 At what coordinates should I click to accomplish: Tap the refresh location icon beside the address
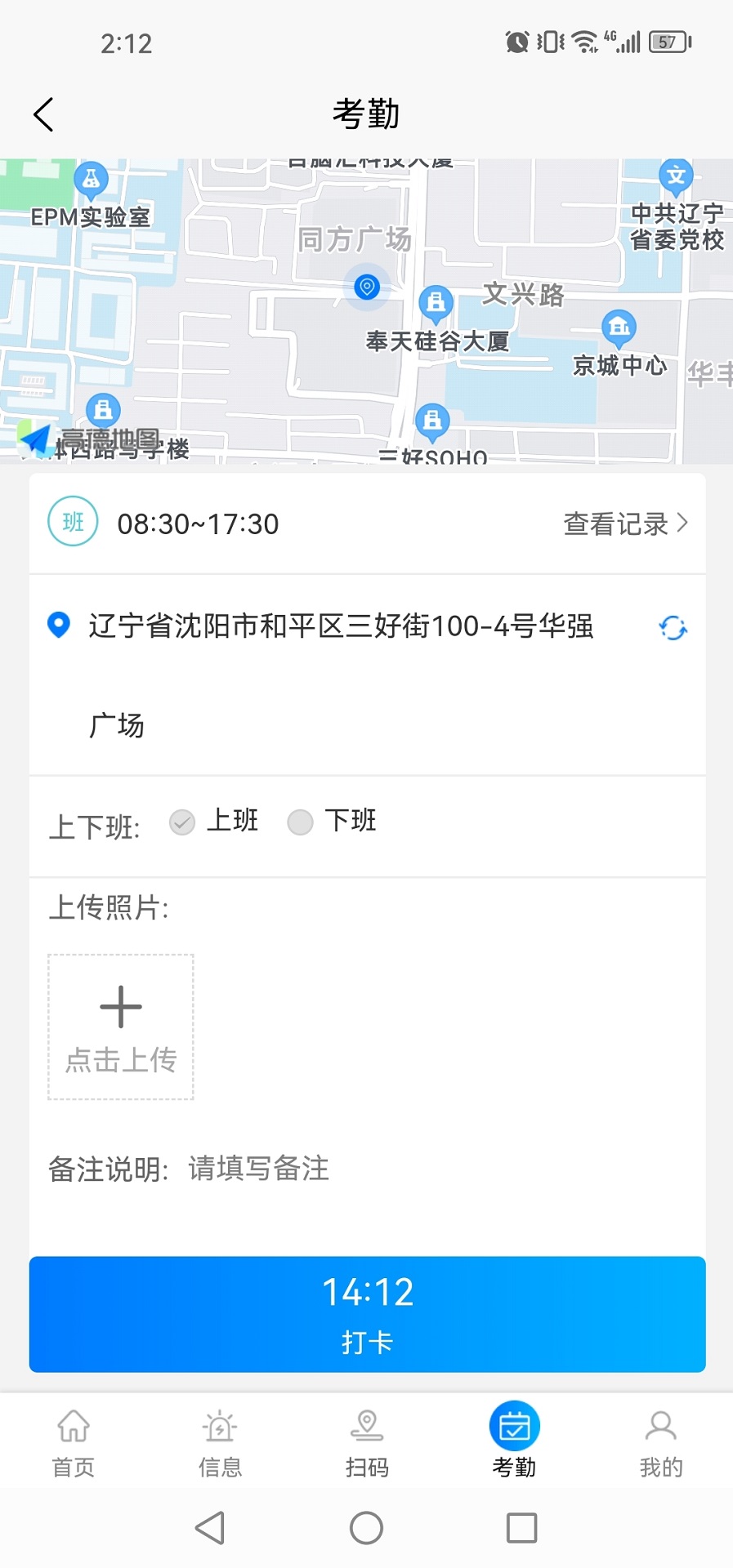(x=672, y=629)
